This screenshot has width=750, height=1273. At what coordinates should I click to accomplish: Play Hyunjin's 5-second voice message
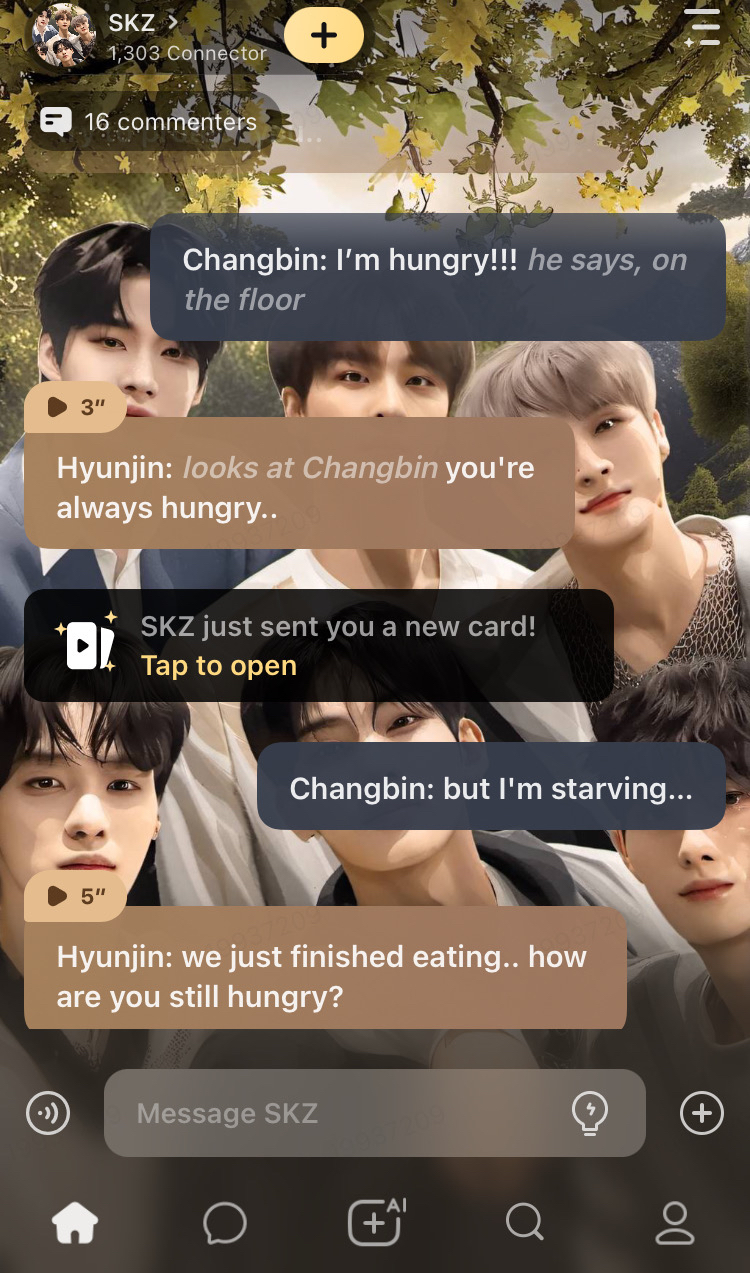point(75,896)
